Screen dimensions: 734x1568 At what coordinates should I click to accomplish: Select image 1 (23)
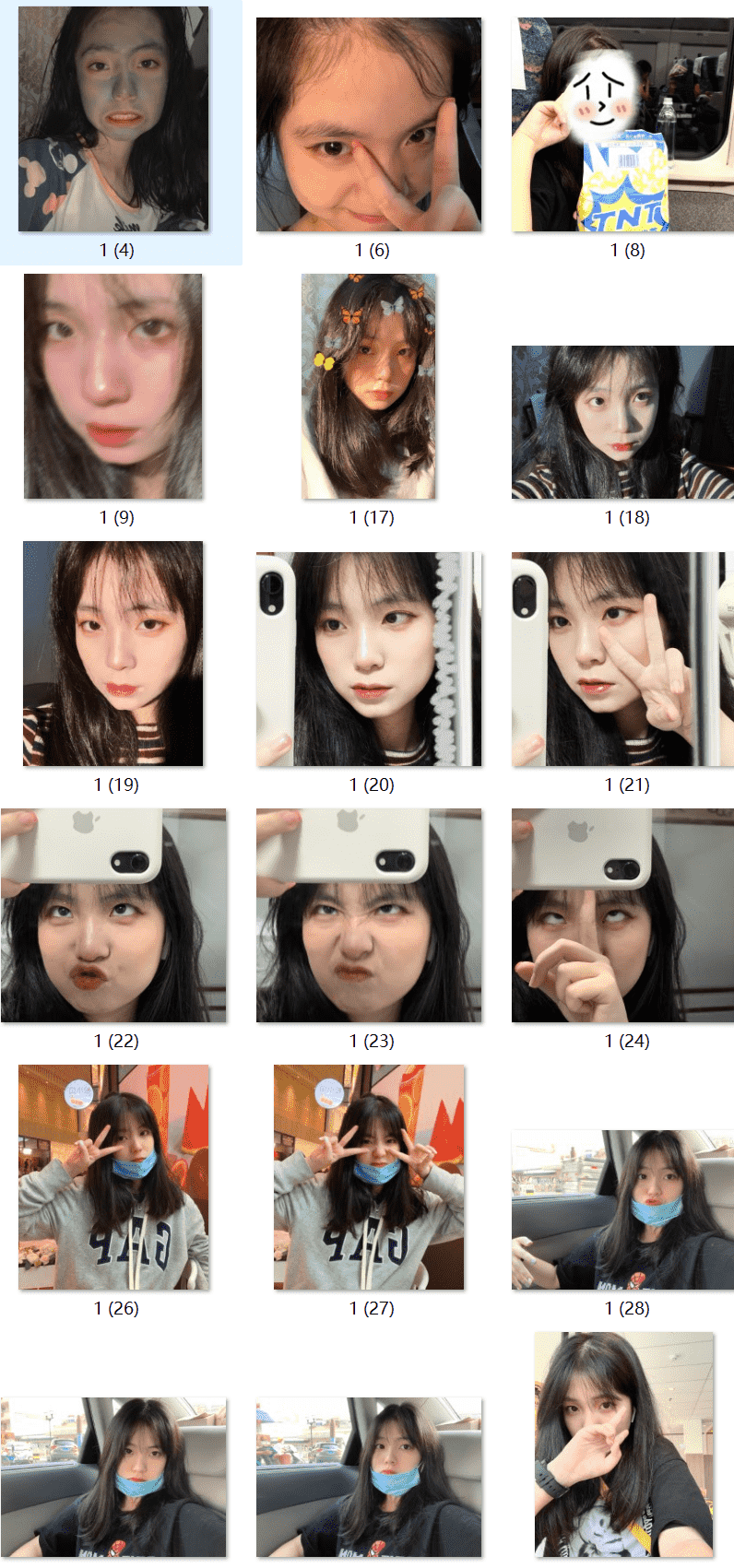click(369, 915)
